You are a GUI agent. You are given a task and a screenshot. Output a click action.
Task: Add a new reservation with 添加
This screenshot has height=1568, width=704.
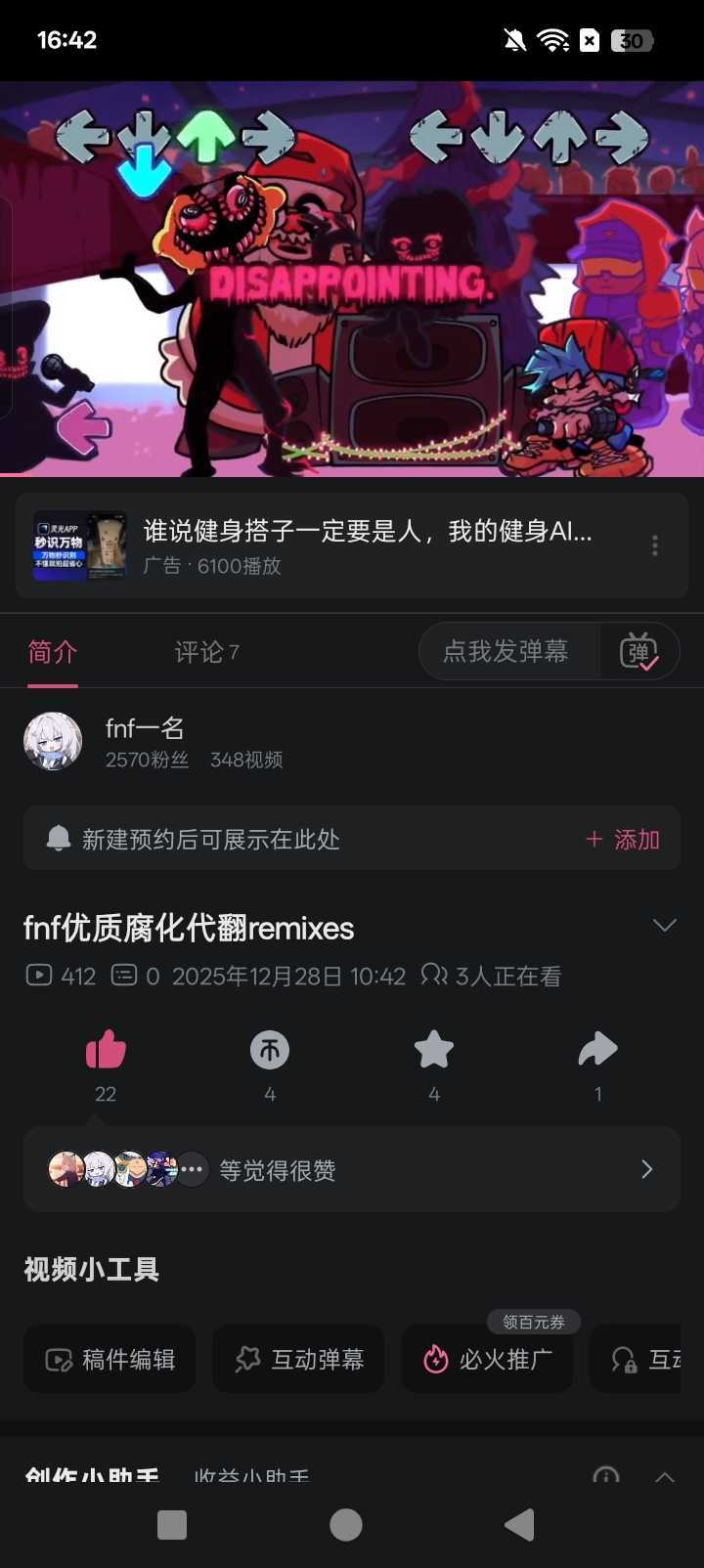point(623,839)
